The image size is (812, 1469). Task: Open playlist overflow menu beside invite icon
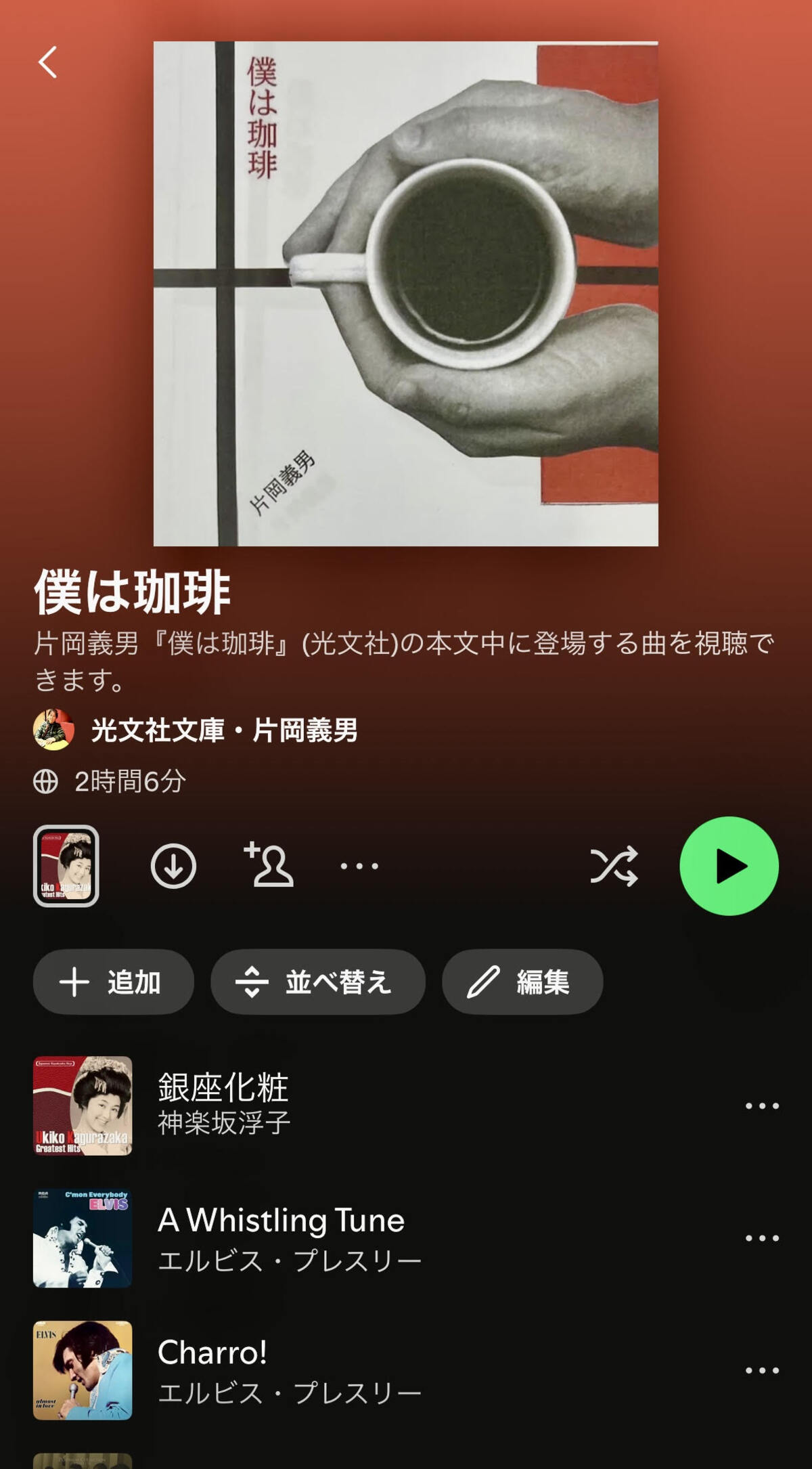pyautogui.click(x=359, y=866)
